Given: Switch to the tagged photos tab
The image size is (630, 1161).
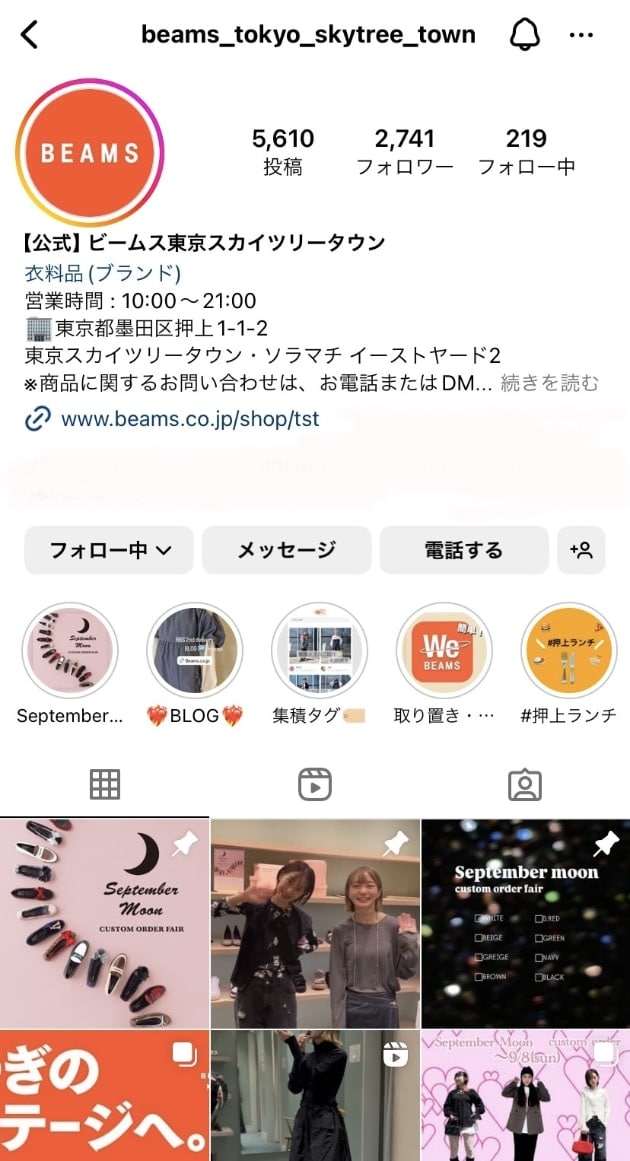Looking at the screenshot, I should pos(524,785).
